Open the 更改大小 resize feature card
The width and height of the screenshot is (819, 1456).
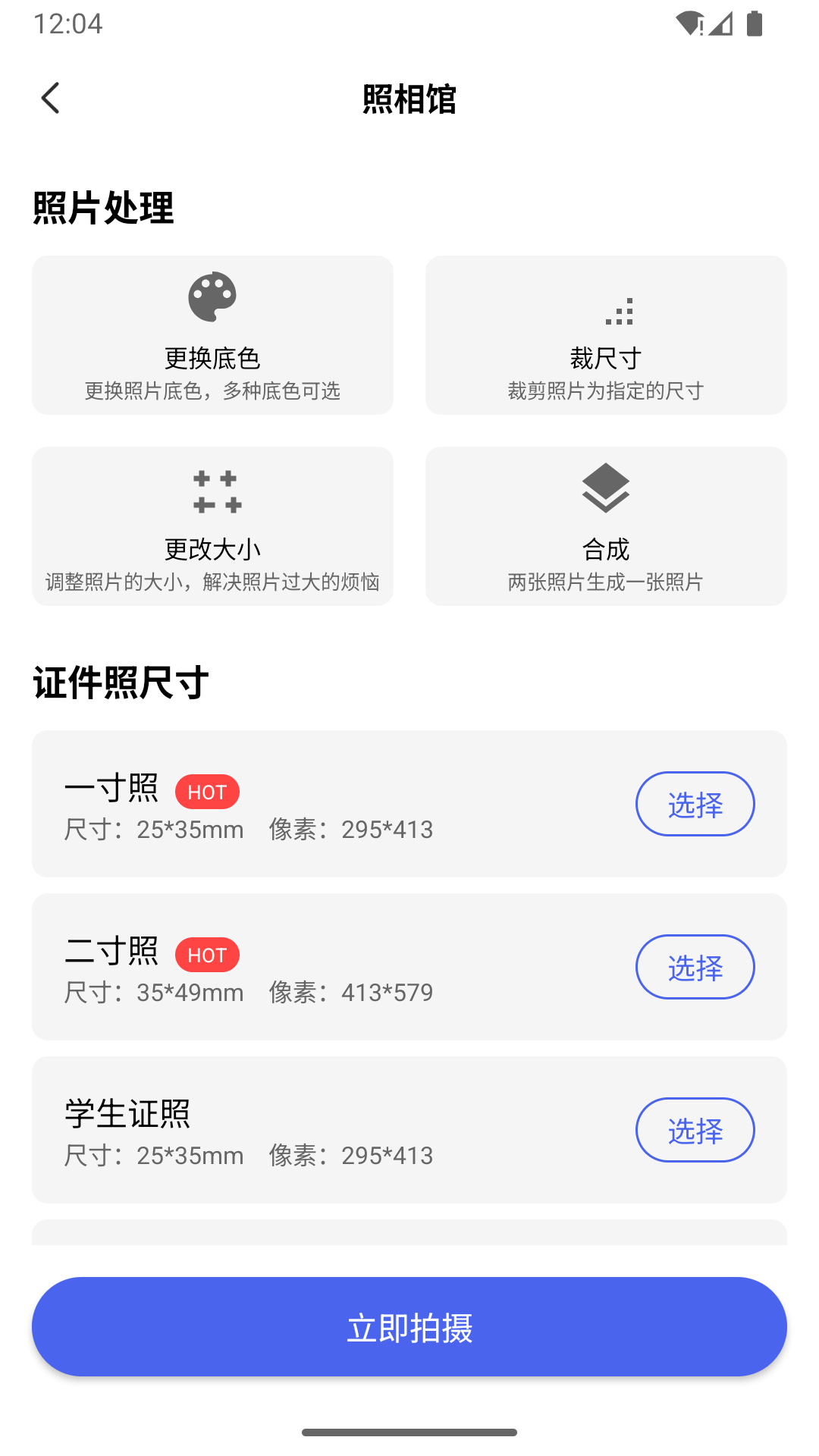click(213, 526)
